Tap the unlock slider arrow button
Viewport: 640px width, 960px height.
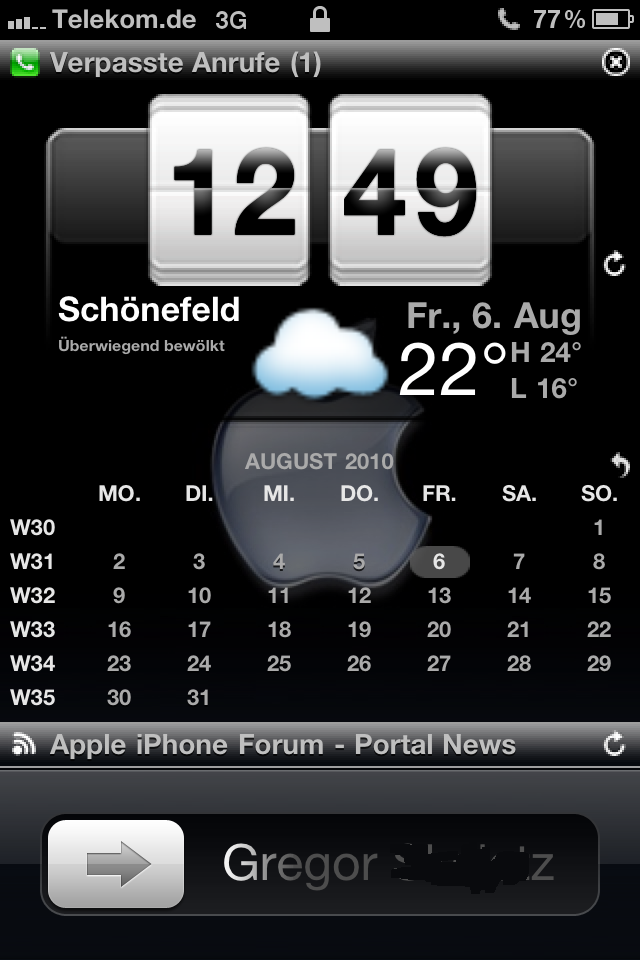point(117,864)
